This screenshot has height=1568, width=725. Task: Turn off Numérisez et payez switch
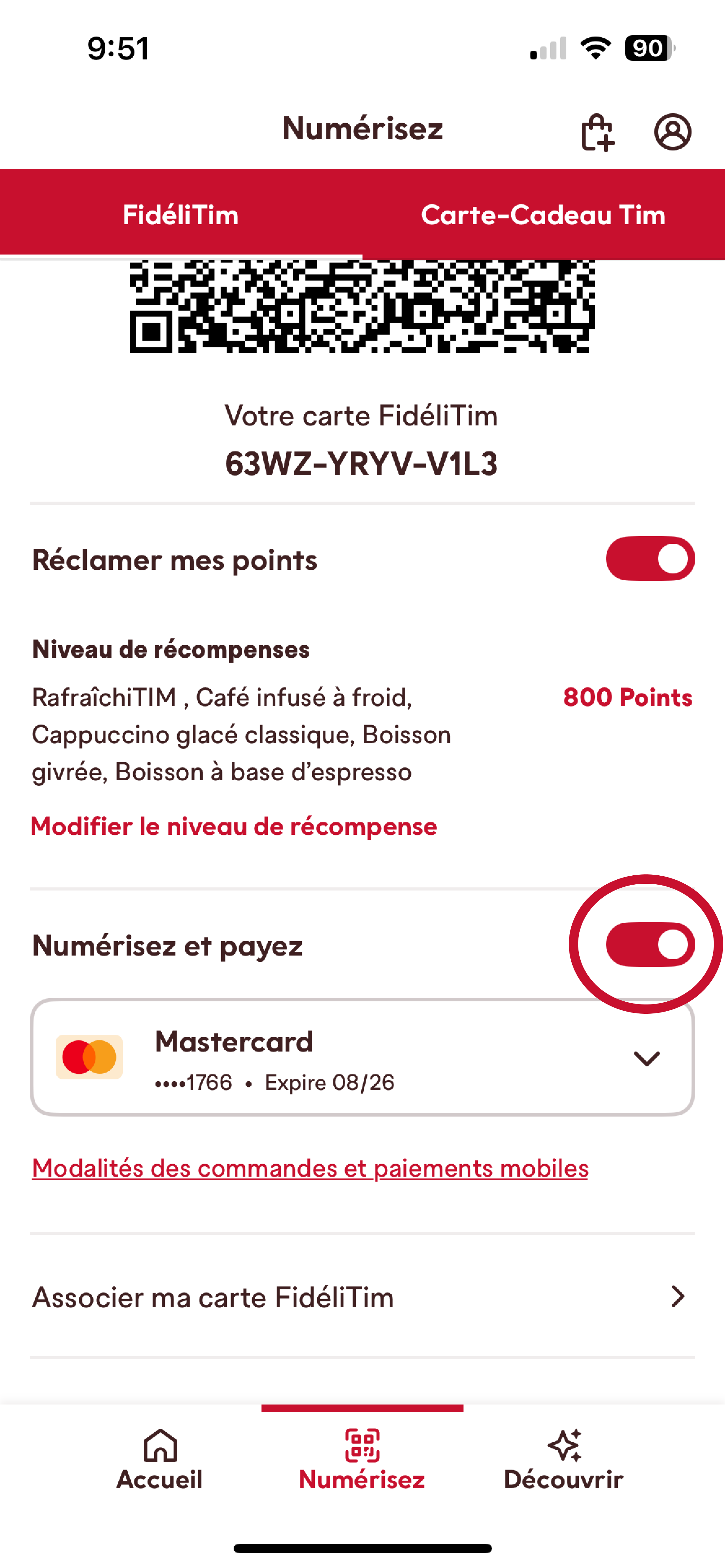point(649,945)
